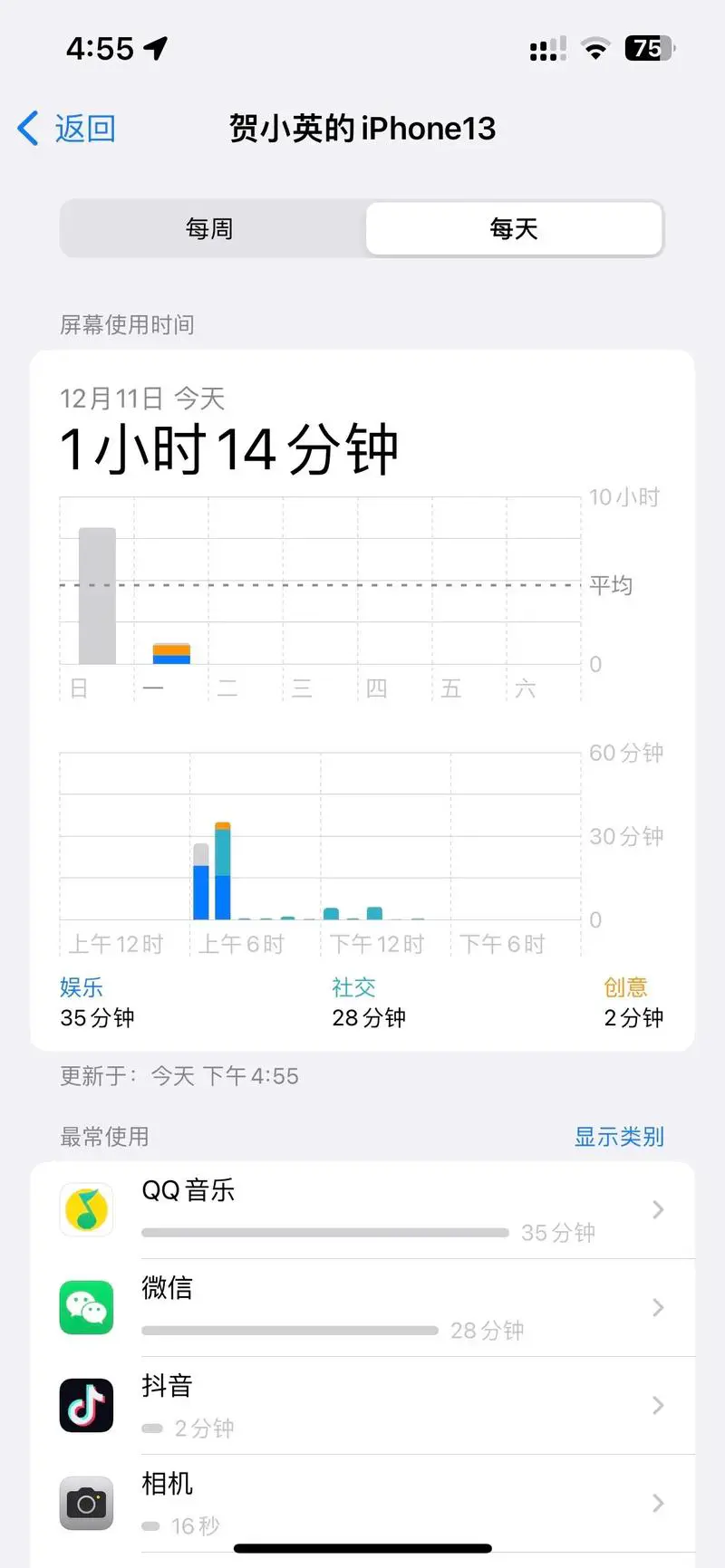The height and width of the screenshot is (1568, 725).
Task: Tap the battery indicator showing 75
Action: tap(645, 49)
